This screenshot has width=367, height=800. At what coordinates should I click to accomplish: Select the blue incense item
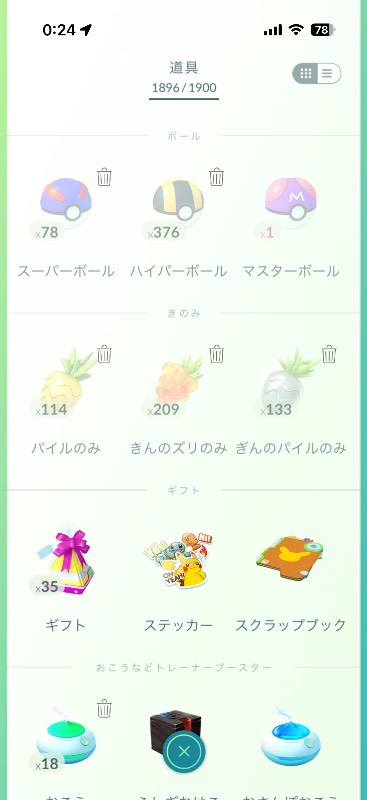[290, 737]
